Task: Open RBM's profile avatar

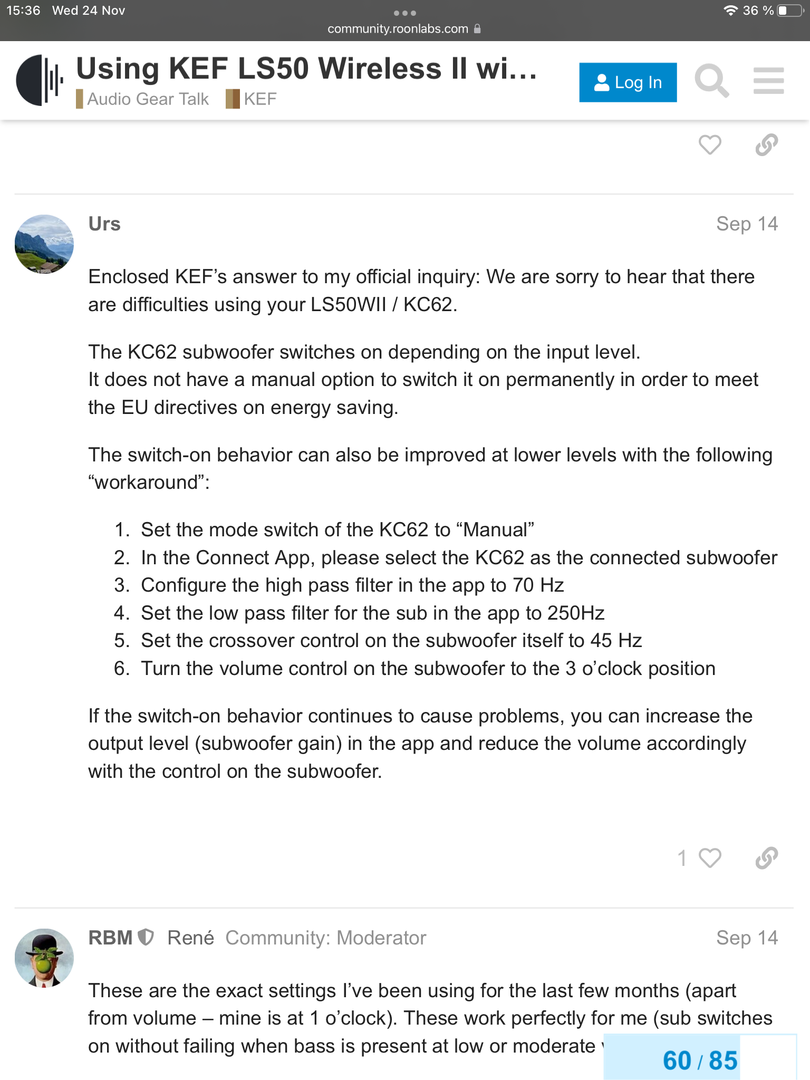Action: pos(44,957)
